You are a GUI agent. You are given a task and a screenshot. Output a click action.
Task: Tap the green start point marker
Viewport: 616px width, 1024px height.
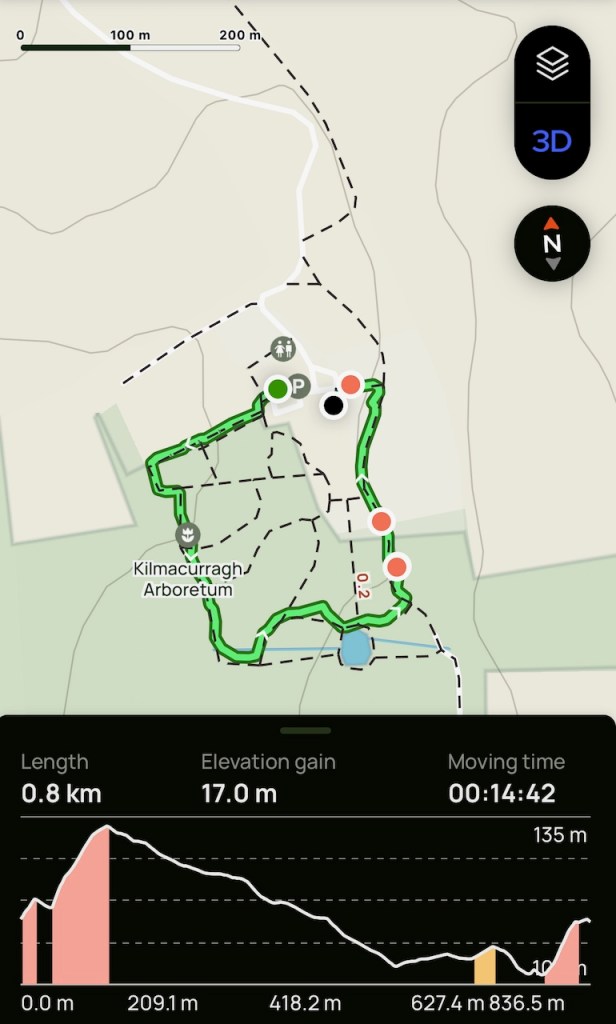(278, 388)
